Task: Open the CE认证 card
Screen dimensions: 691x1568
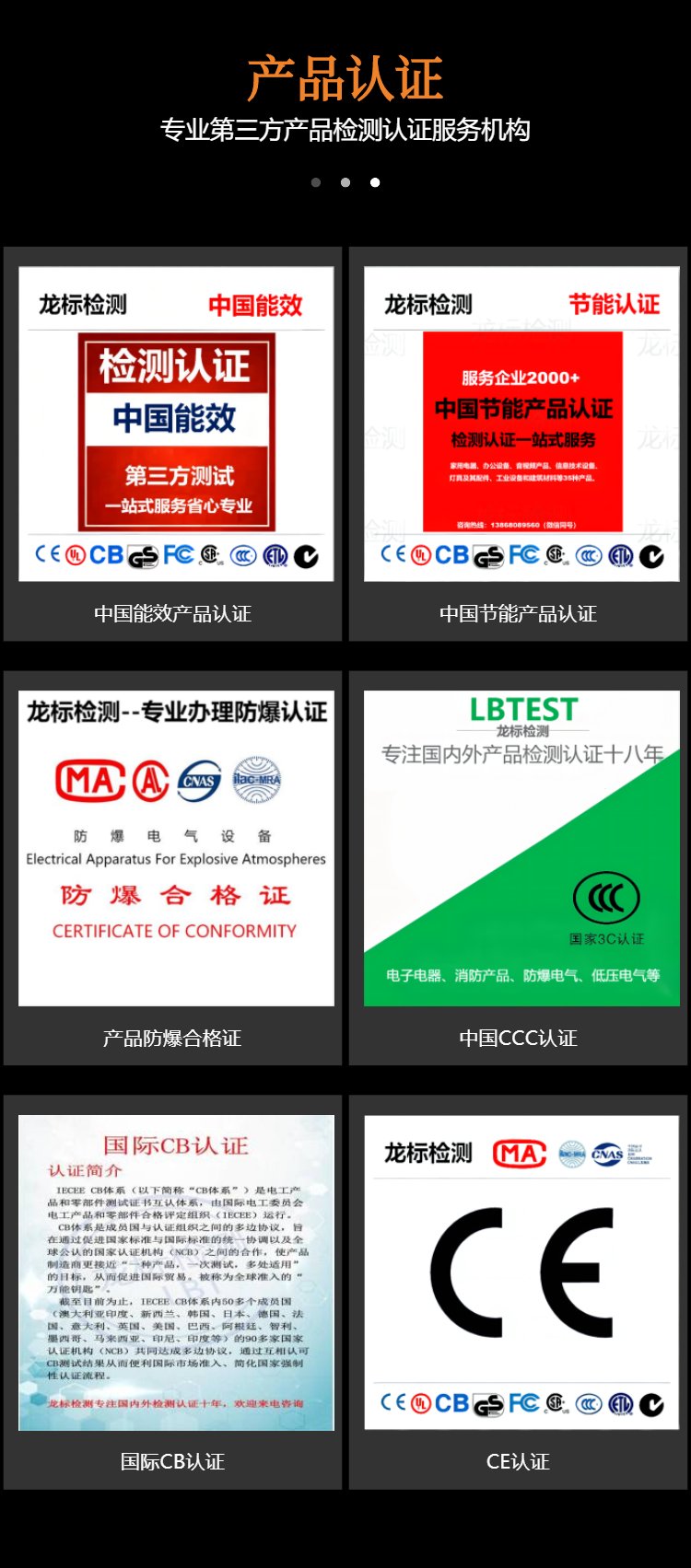Action: [x=518, y=1292]
